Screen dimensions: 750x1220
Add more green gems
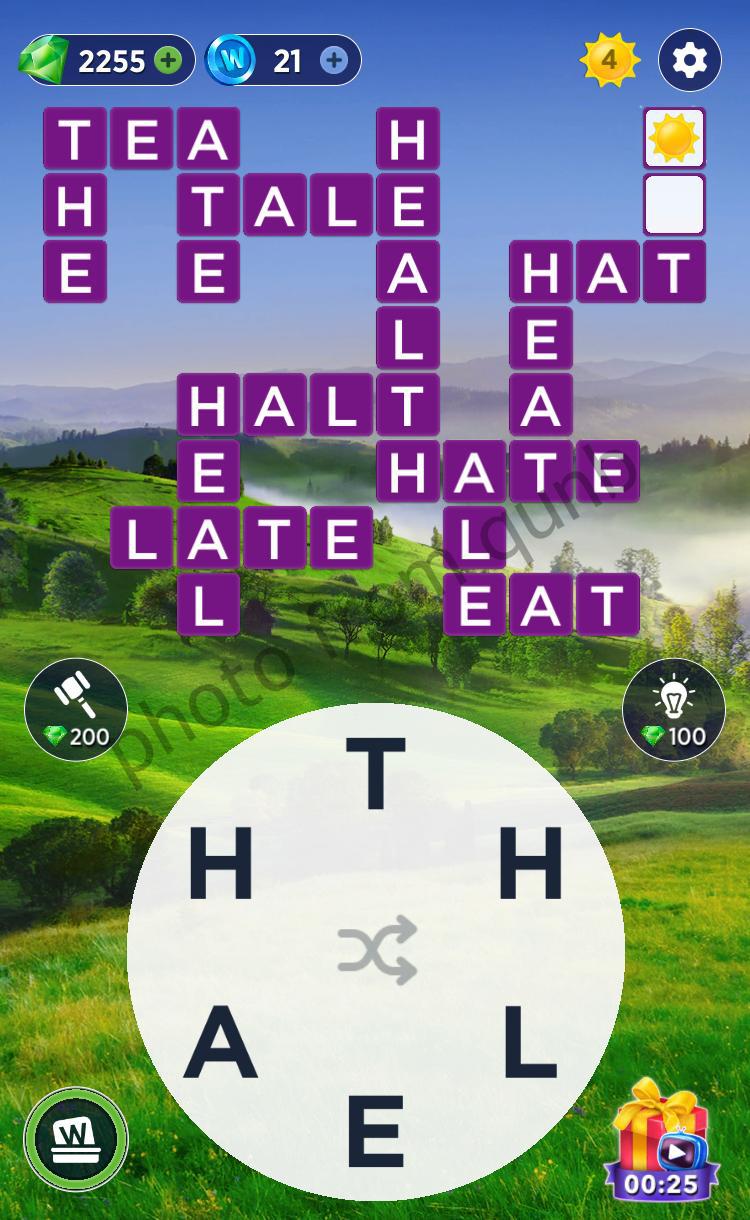point(169,61)
